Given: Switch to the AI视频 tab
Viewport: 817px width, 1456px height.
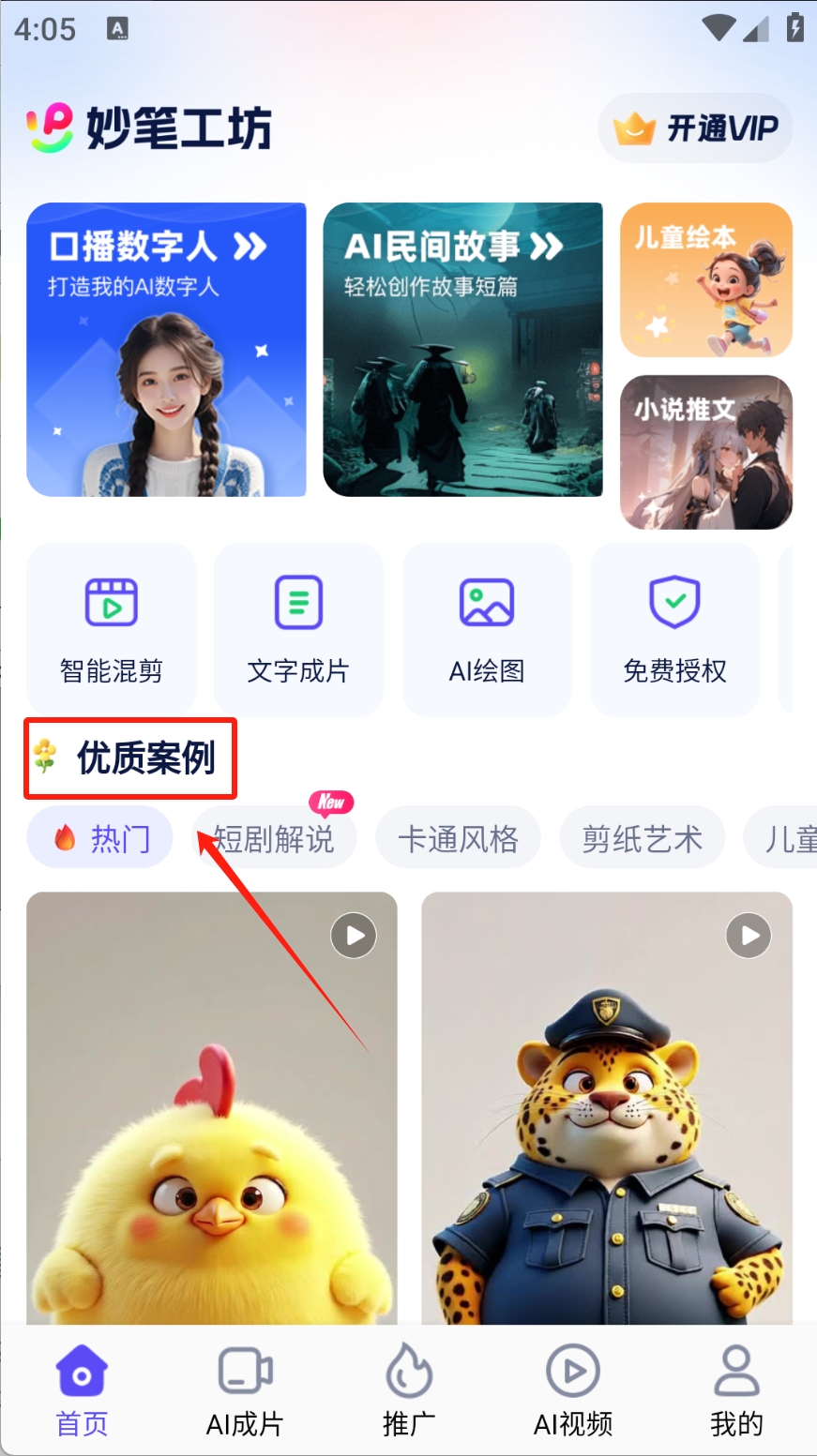Looking at the screenshot, I should [x=572, y=1390].
